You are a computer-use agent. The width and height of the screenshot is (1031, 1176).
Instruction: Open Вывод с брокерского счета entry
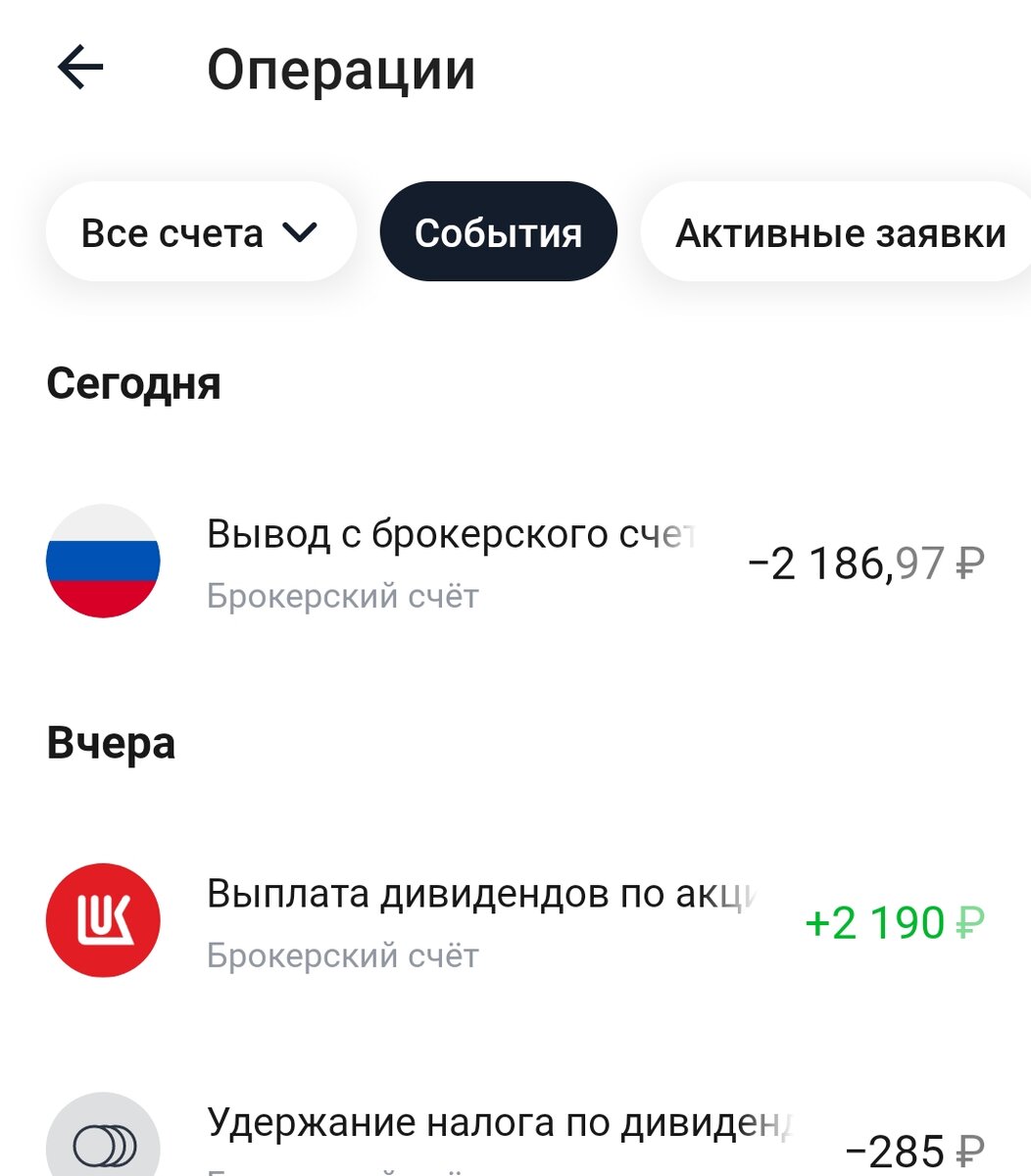pos(451,534)
